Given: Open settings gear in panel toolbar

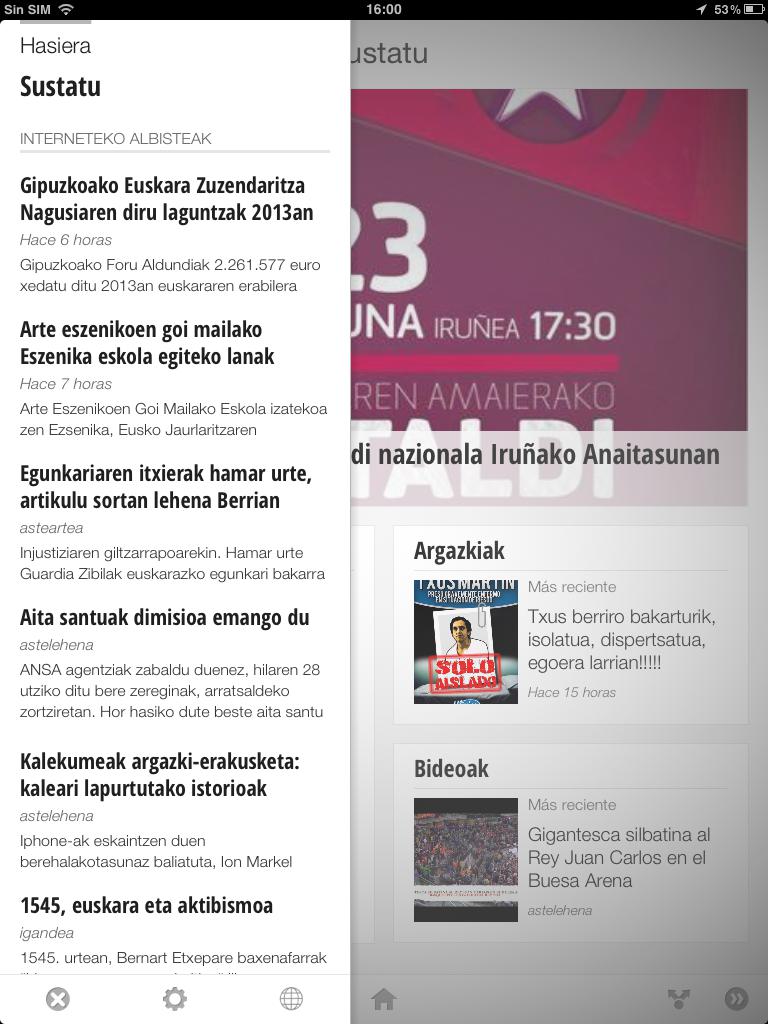Looking at the screenshot, I should [175, 998].
